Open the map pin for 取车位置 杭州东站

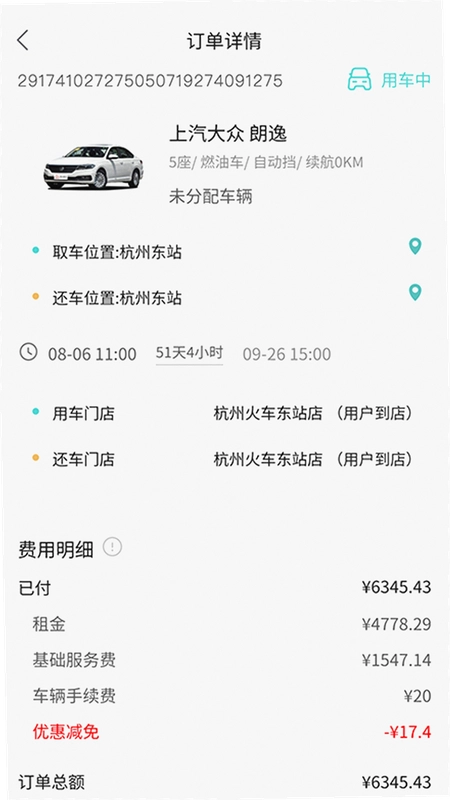tap(415, 246)
